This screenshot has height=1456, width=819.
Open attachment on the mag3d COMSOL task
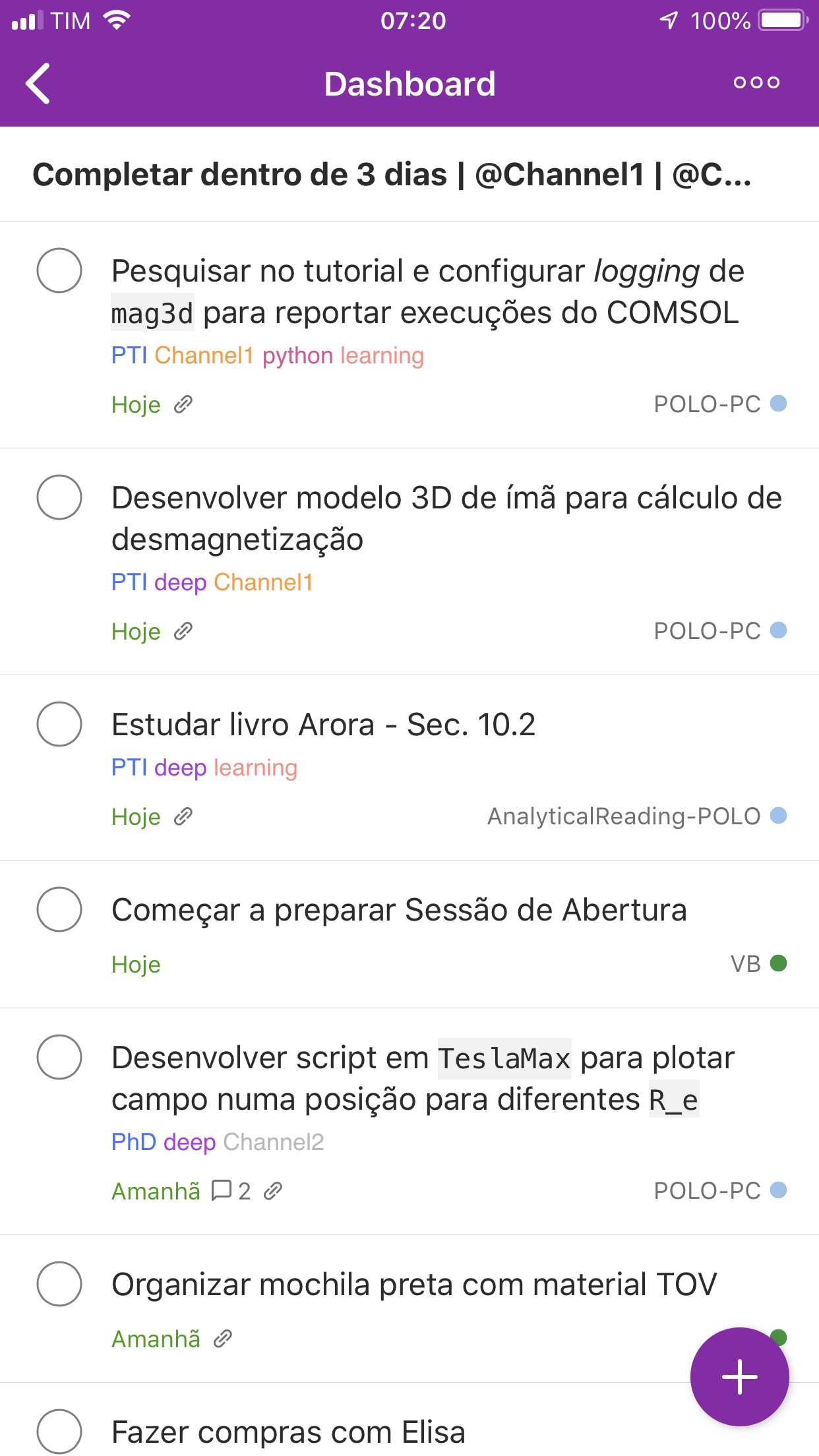[x=183, y=404]
